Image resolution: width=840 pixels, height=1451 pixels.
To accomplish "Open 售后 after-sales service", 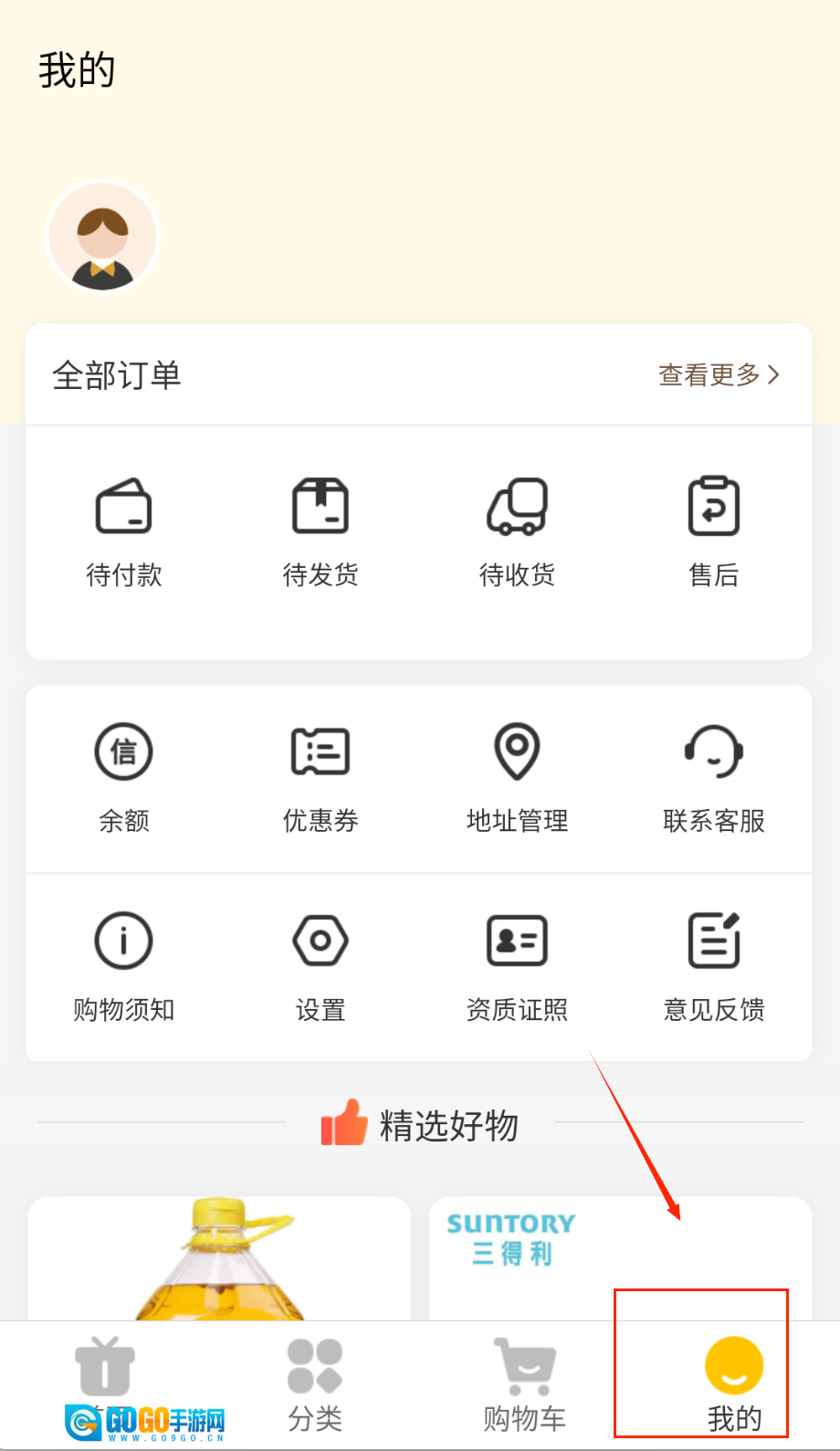I will click(713, 531).
